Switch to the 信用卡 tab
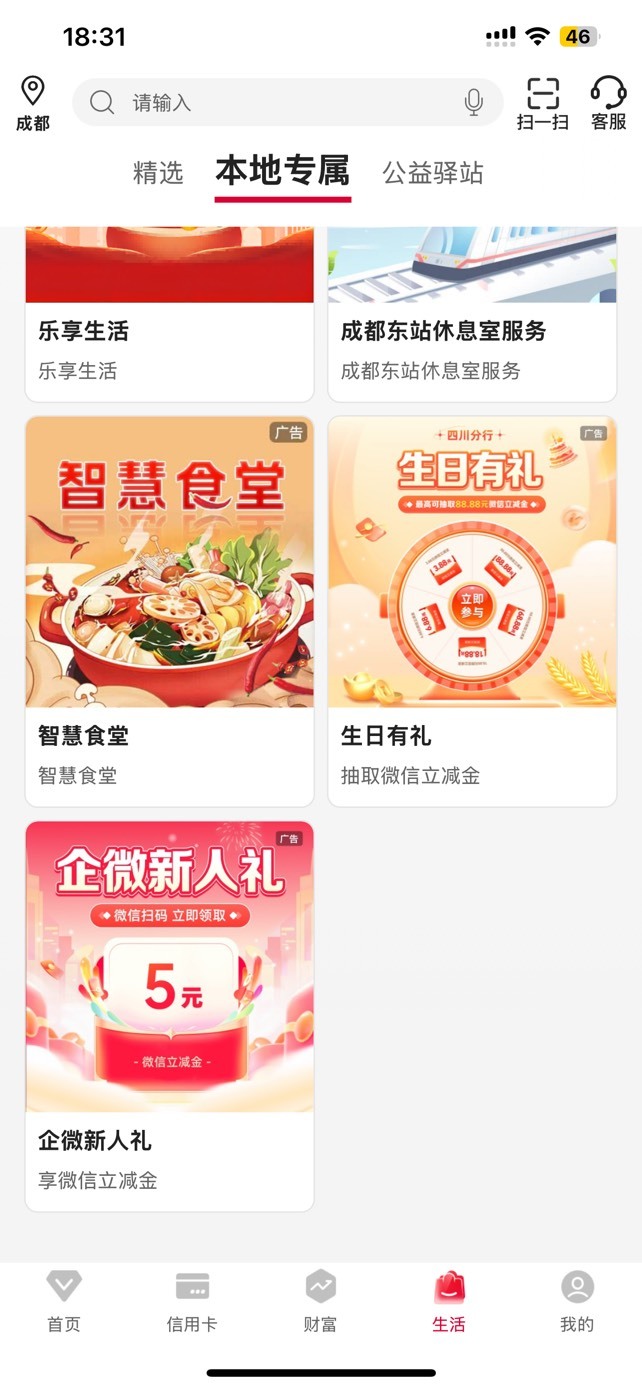 pos(192,1300)
